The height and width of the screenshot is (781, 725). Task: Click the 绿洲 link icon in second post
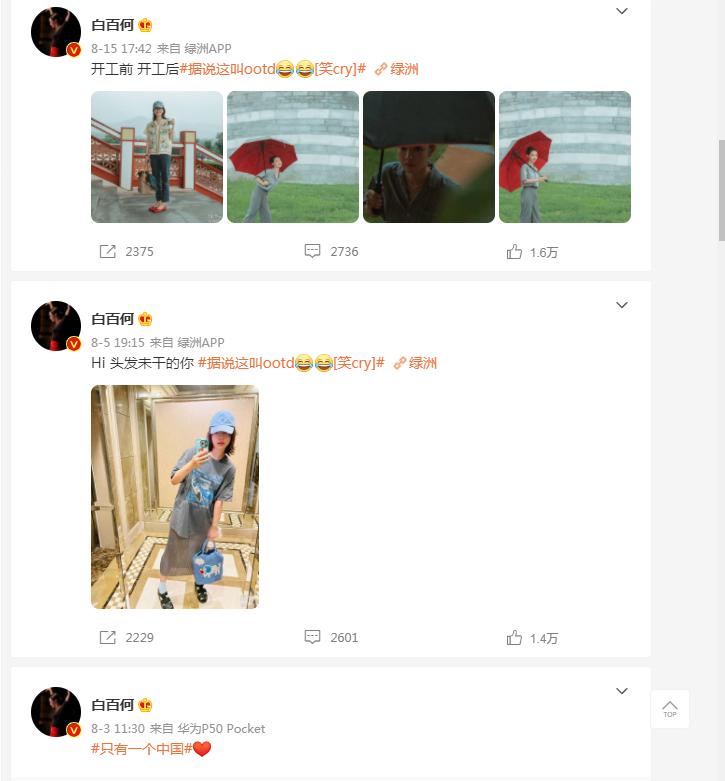click(398, 364)
